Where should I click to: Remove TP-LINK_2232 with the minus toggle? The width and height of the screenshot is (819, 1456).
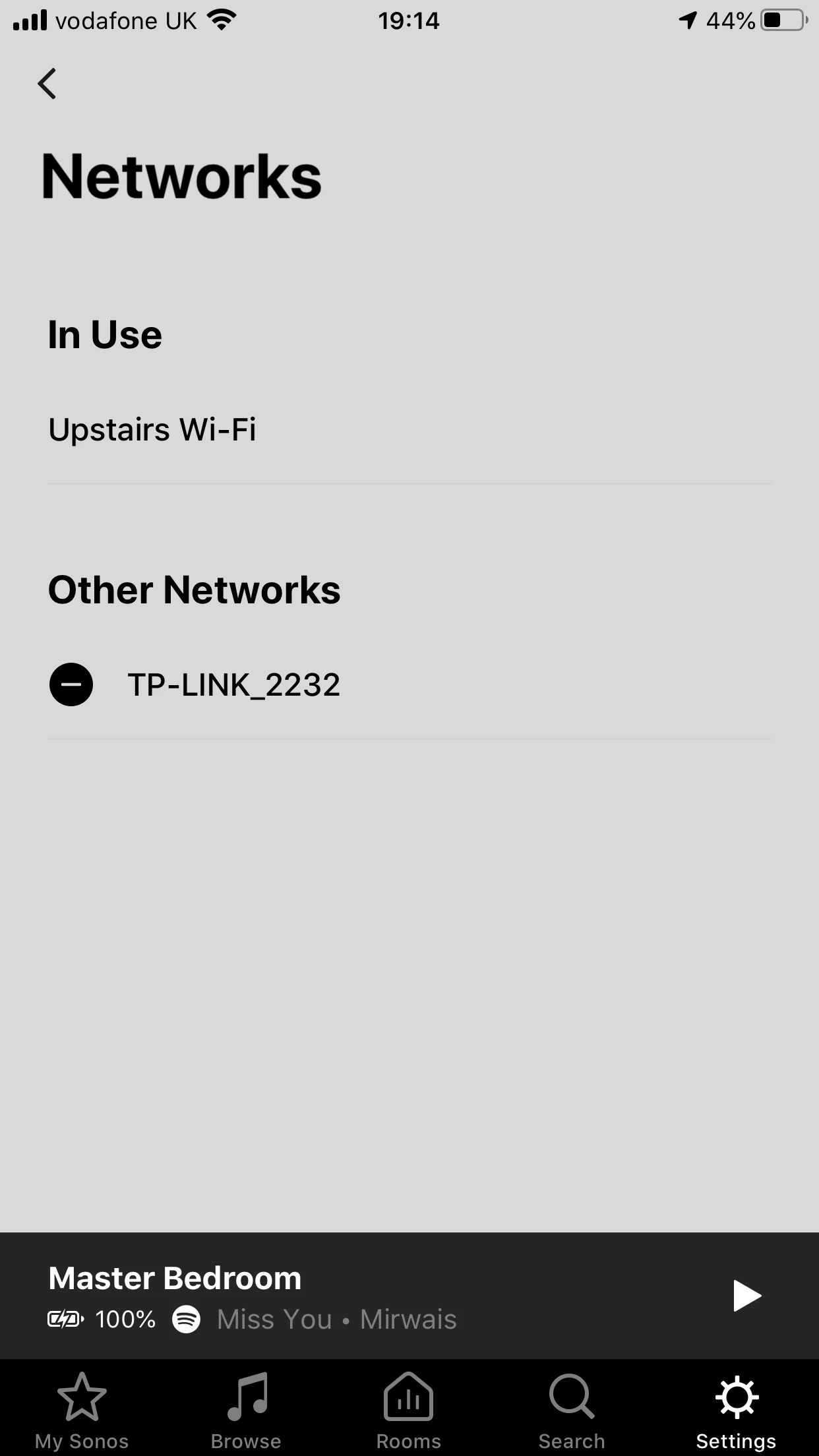click(x=72, y=684)
